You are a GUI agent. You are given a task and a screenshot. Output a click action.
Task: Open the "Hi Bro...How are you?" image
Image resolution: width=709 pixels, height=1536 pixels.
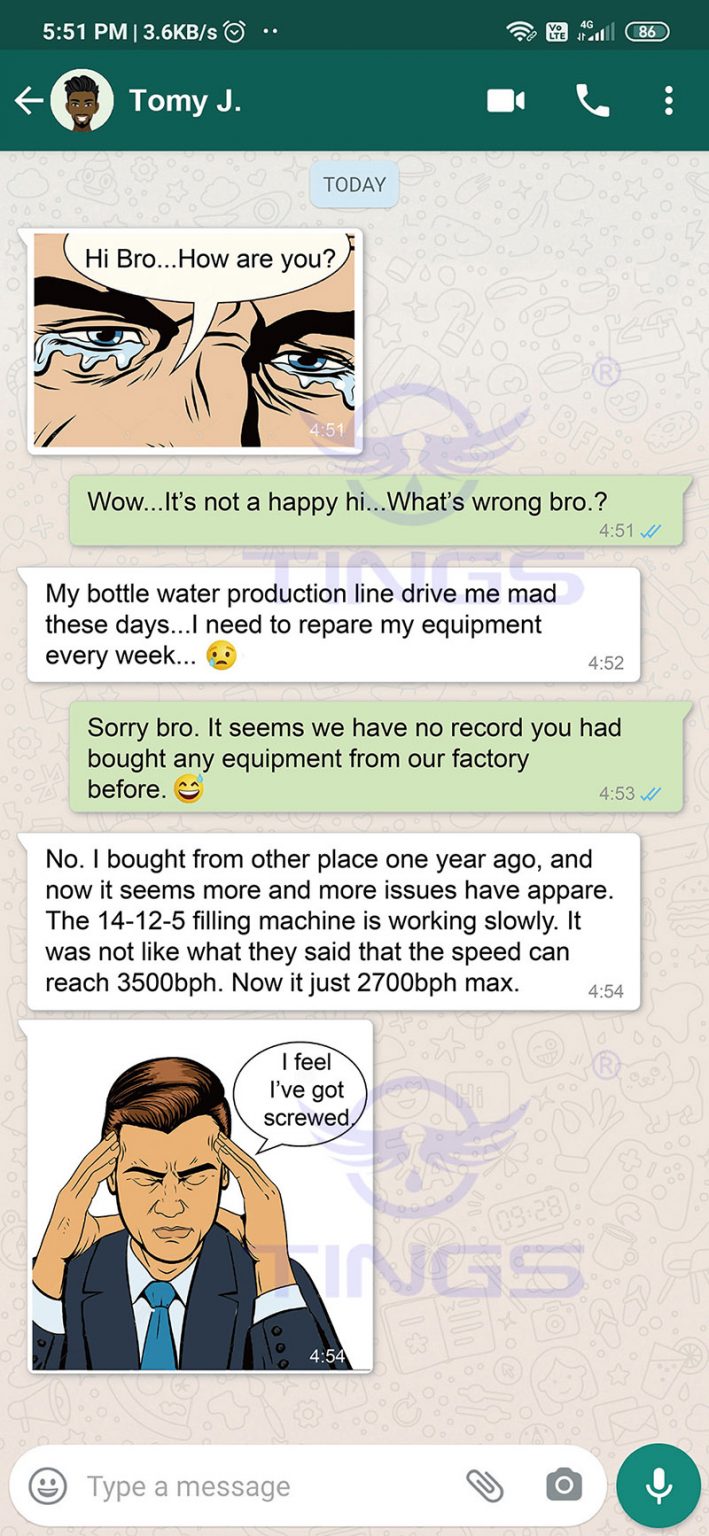click(194, 340)
